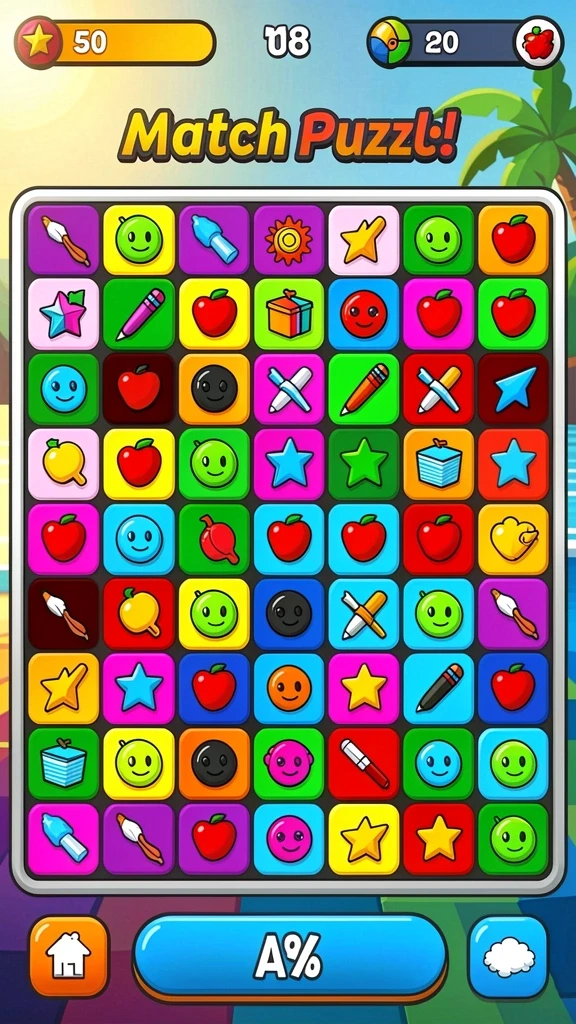Tap the multicolor star on pink tile
The height and width of the screenshot is (1024, 576).
[x=63, y=314]
